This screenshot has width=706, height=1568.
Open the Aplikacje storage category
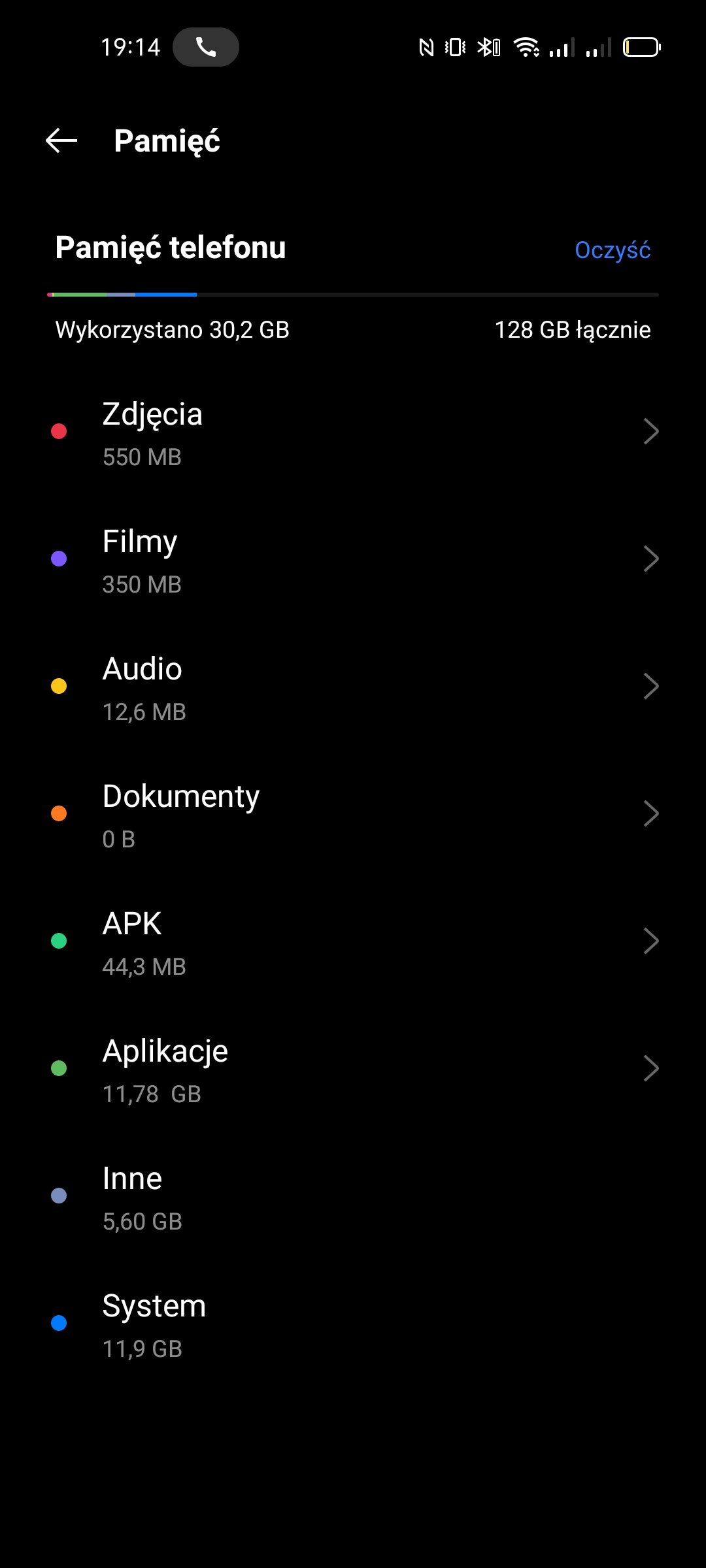(353, 1068)
